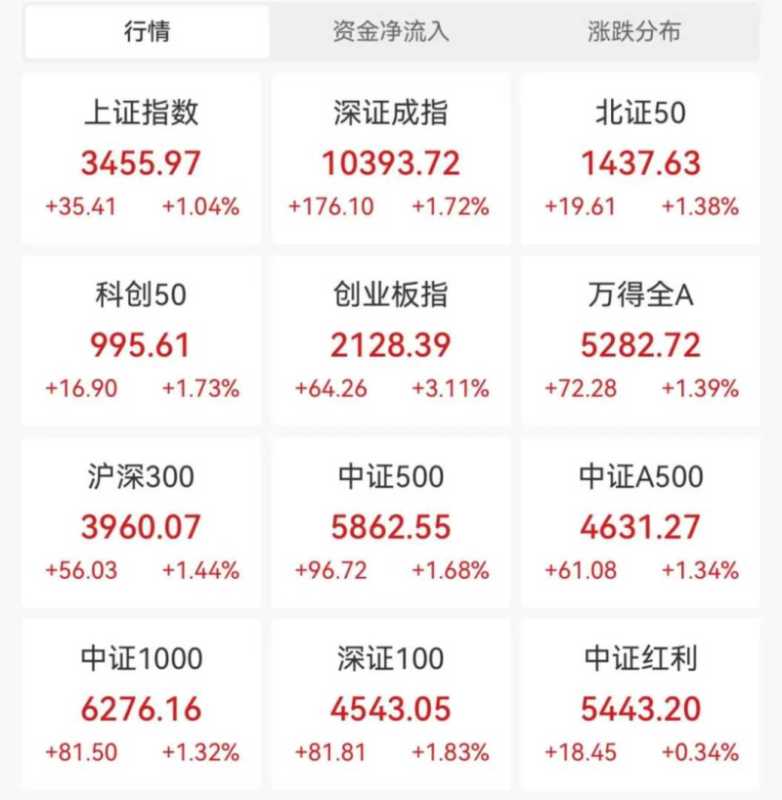Viewport: 782px width, 800px height.
Task: Open the 中证A500 index card
Action: [640, 523]
